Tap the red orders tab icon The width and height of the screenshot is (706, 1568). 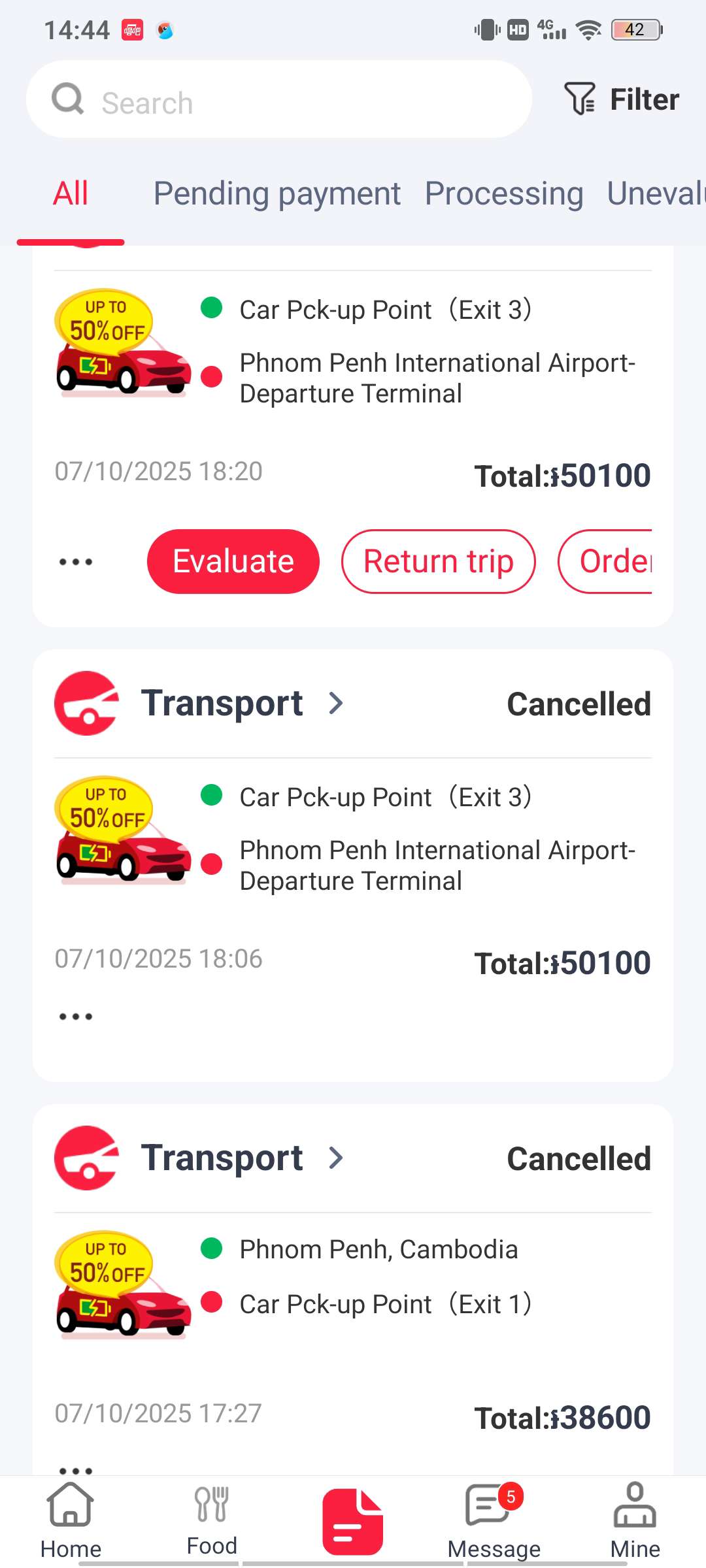352,1521
